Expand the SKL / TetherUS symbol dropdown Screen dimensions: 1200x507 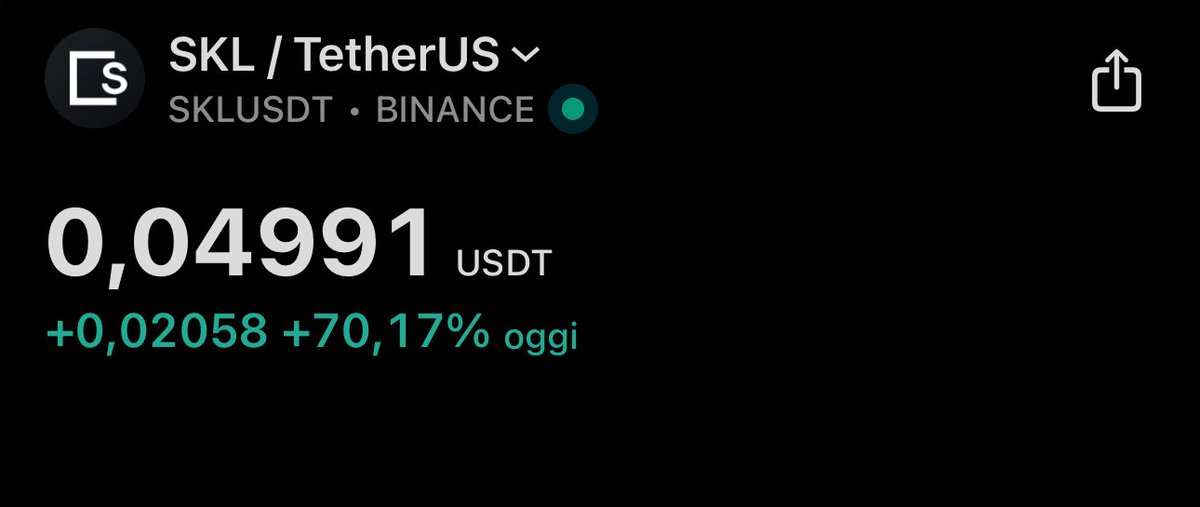coord(525,56)
